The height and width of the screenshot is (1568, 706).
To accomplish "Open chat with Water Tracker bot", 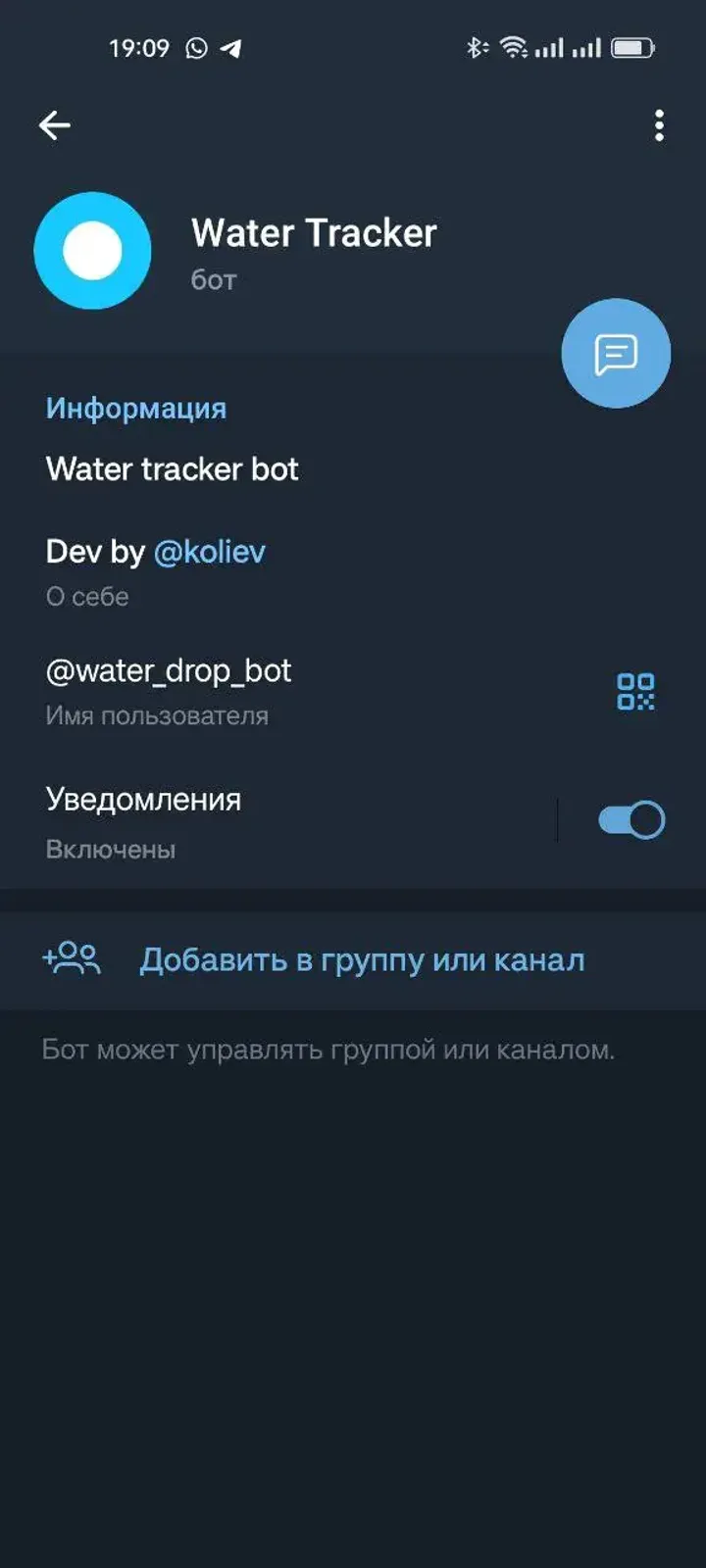I will (x=615, y=353).
